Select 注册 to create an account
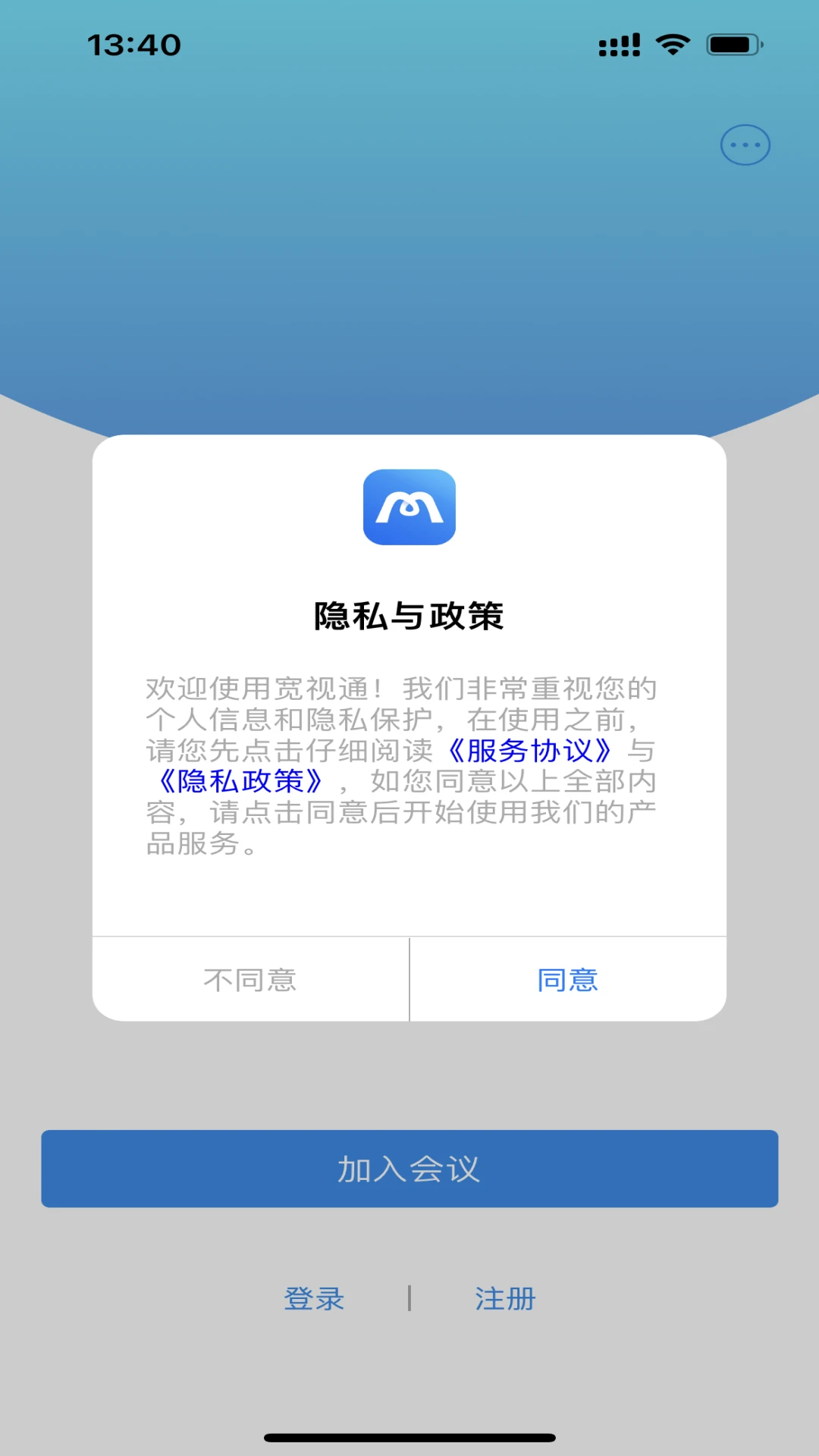The image size is (819, 1456). click(x=505, y=1298)
